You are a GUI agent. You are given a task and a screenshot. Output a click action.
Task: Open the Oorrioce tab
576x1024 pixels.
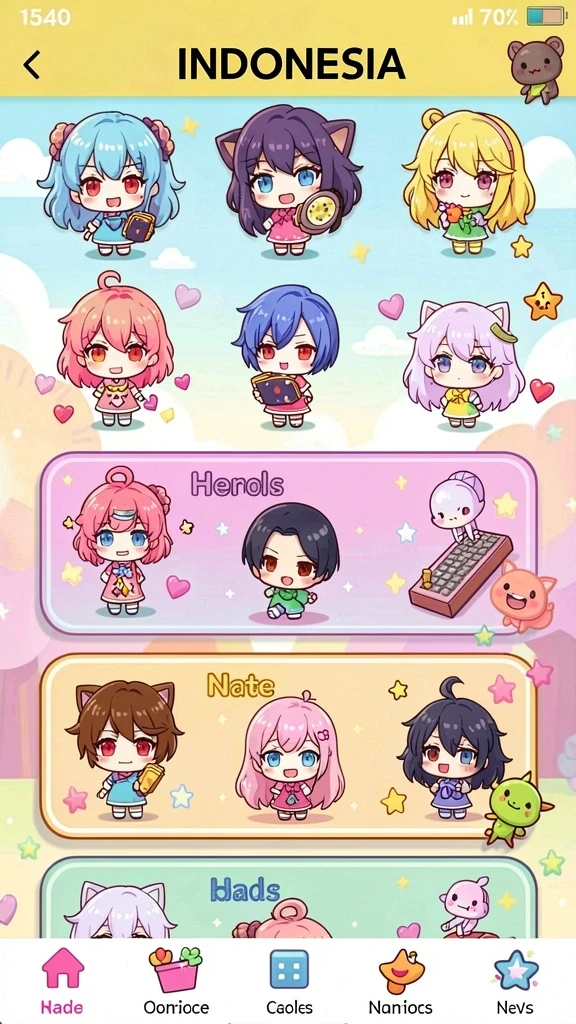point(176,980)
